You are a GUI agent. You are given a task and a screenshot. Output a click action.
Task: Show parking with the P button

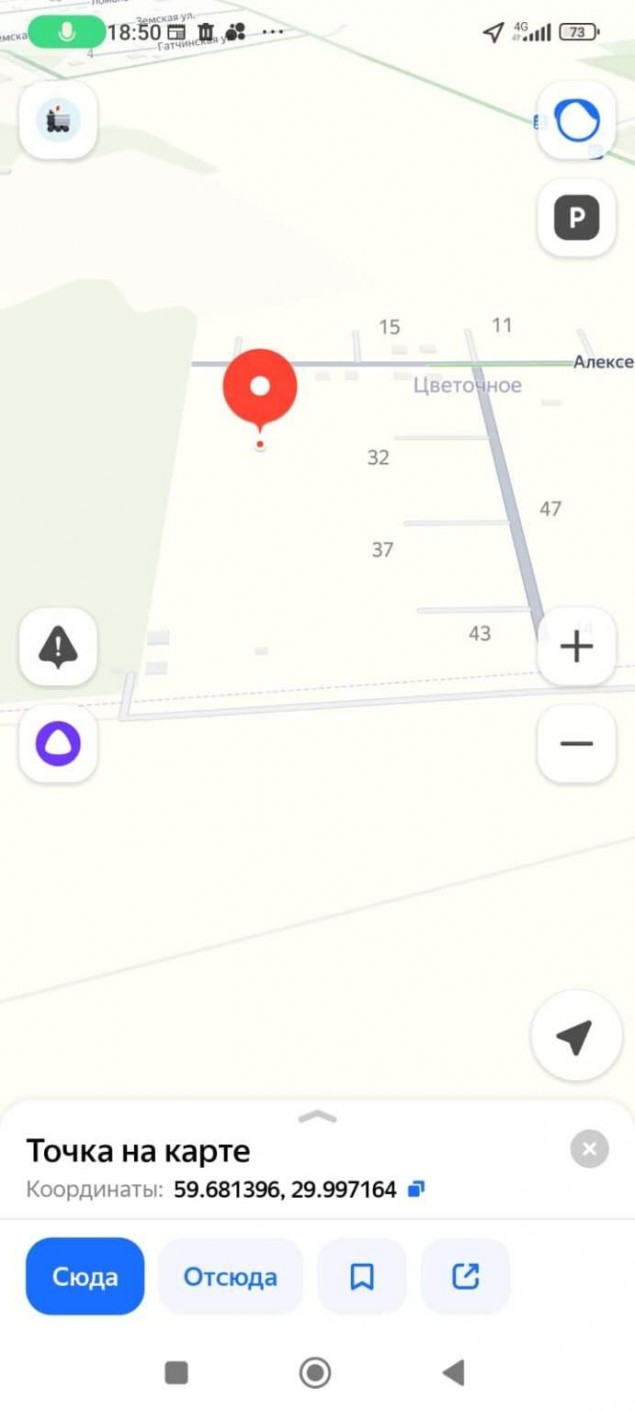coord(576,217)
